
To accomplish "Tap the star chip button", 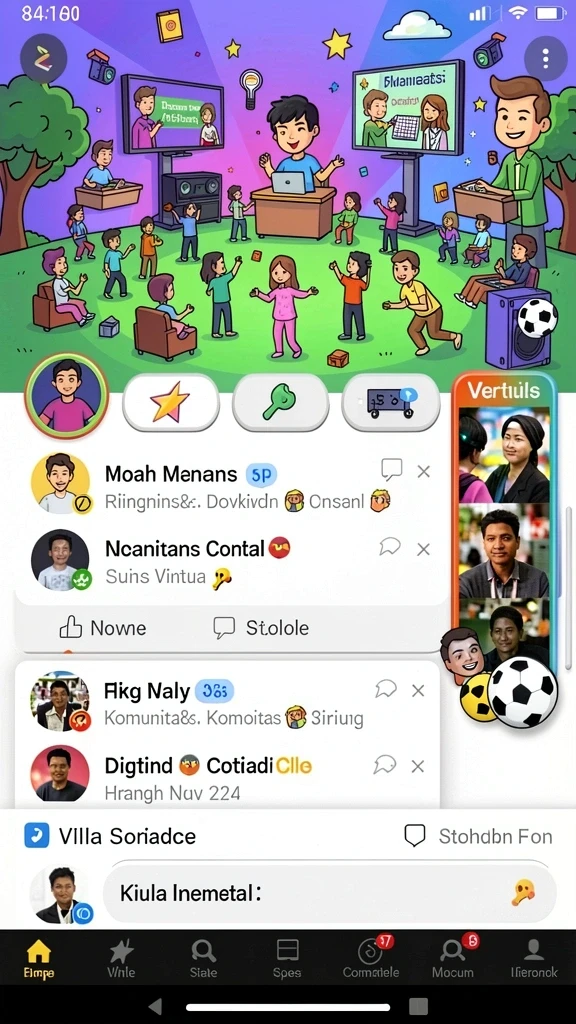I will pos(170,403).
